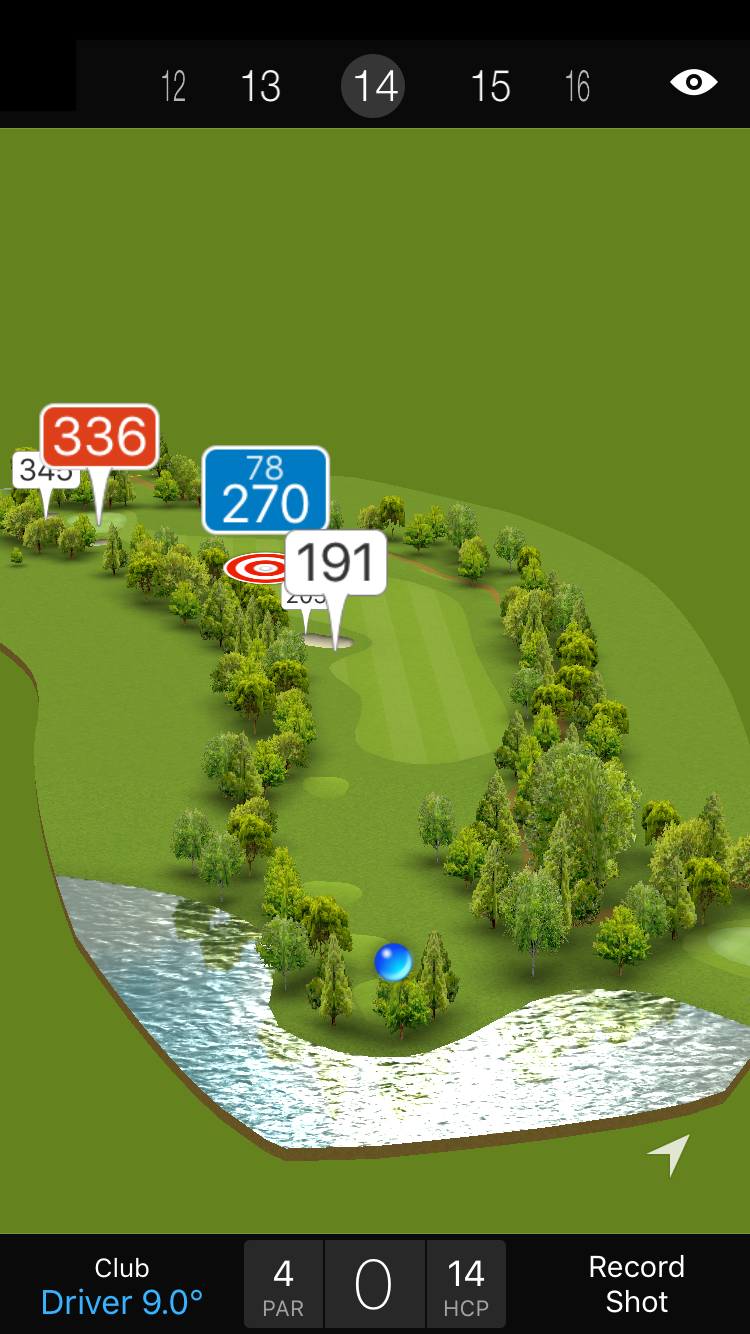Go to hole 15
The width and height of the screenshot is (750, 1334).
490,87
